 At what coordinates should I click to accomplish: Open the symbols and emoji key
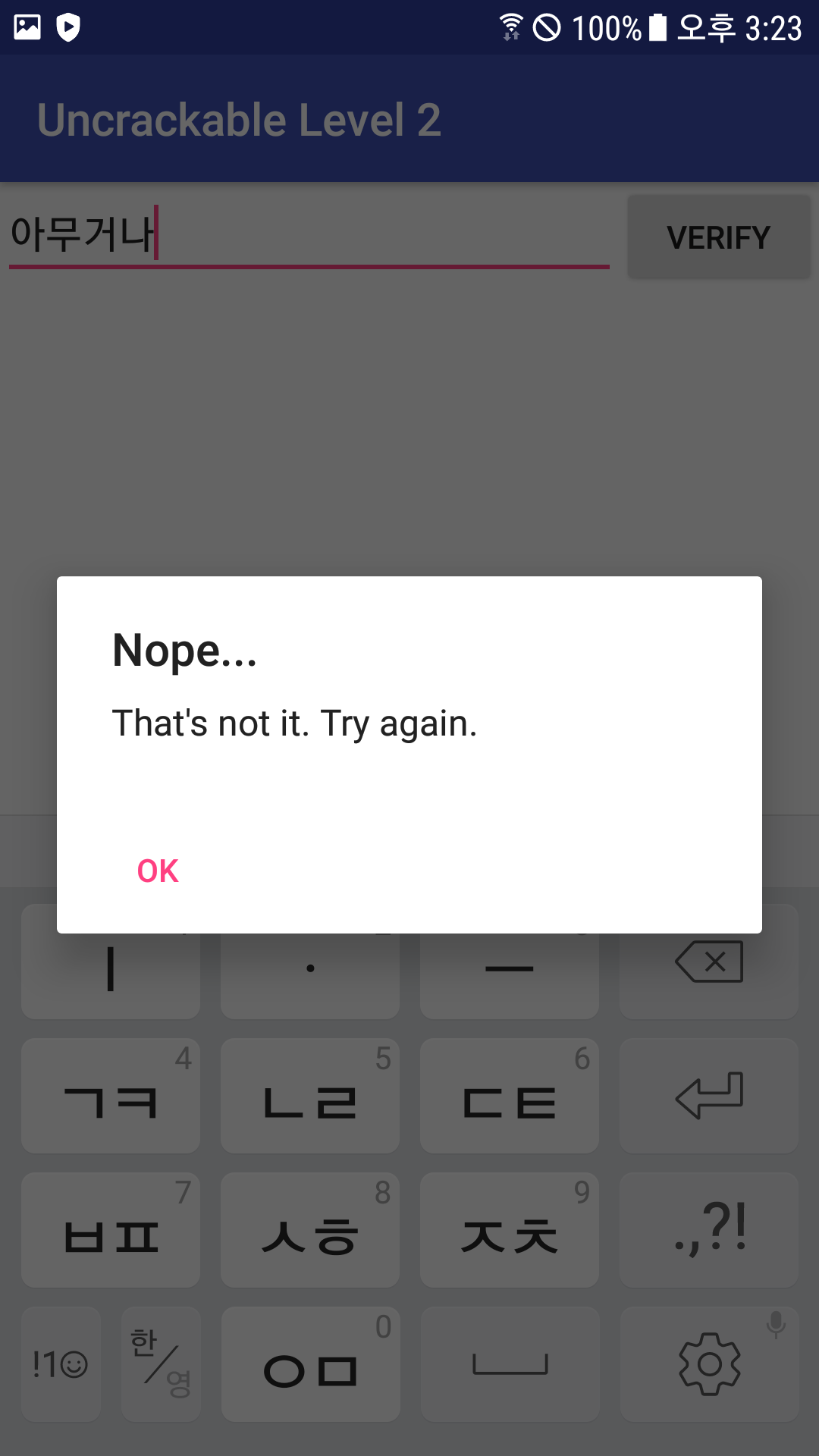point(61,1364)
